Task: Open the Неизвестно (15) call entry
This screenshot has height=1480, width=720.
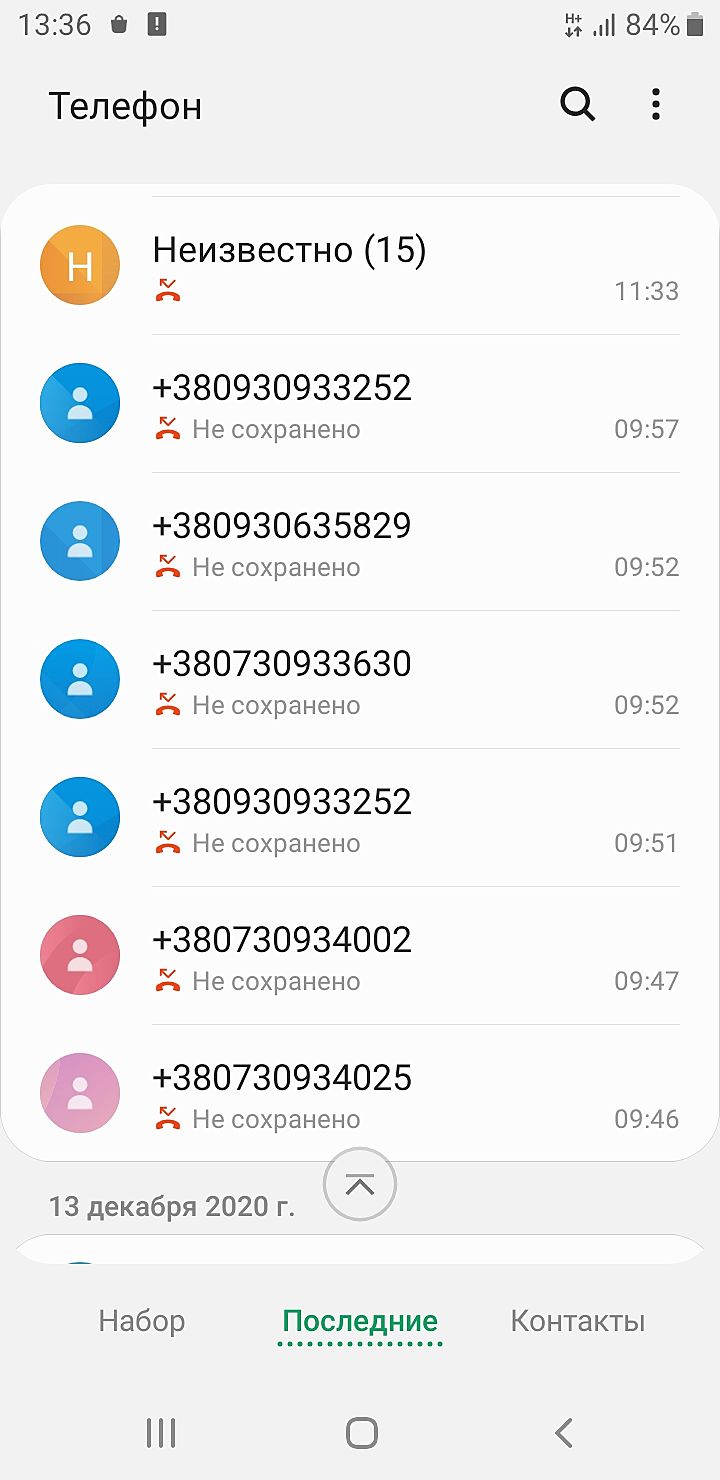Action: click(x=400, y=266)
